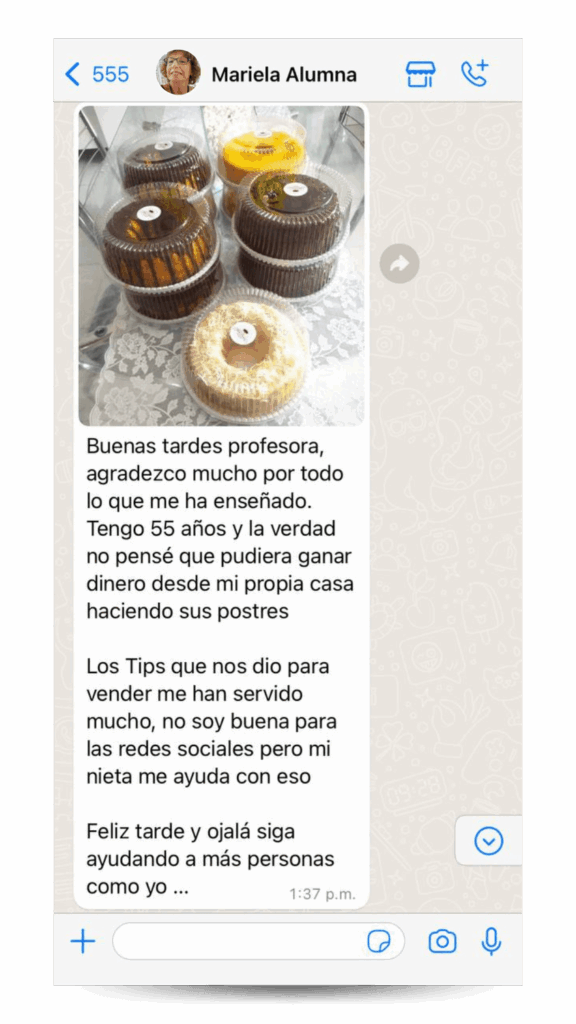Open the business catalog storefront icon
This screenshot has height=1024, width=576.
(421, 74)
